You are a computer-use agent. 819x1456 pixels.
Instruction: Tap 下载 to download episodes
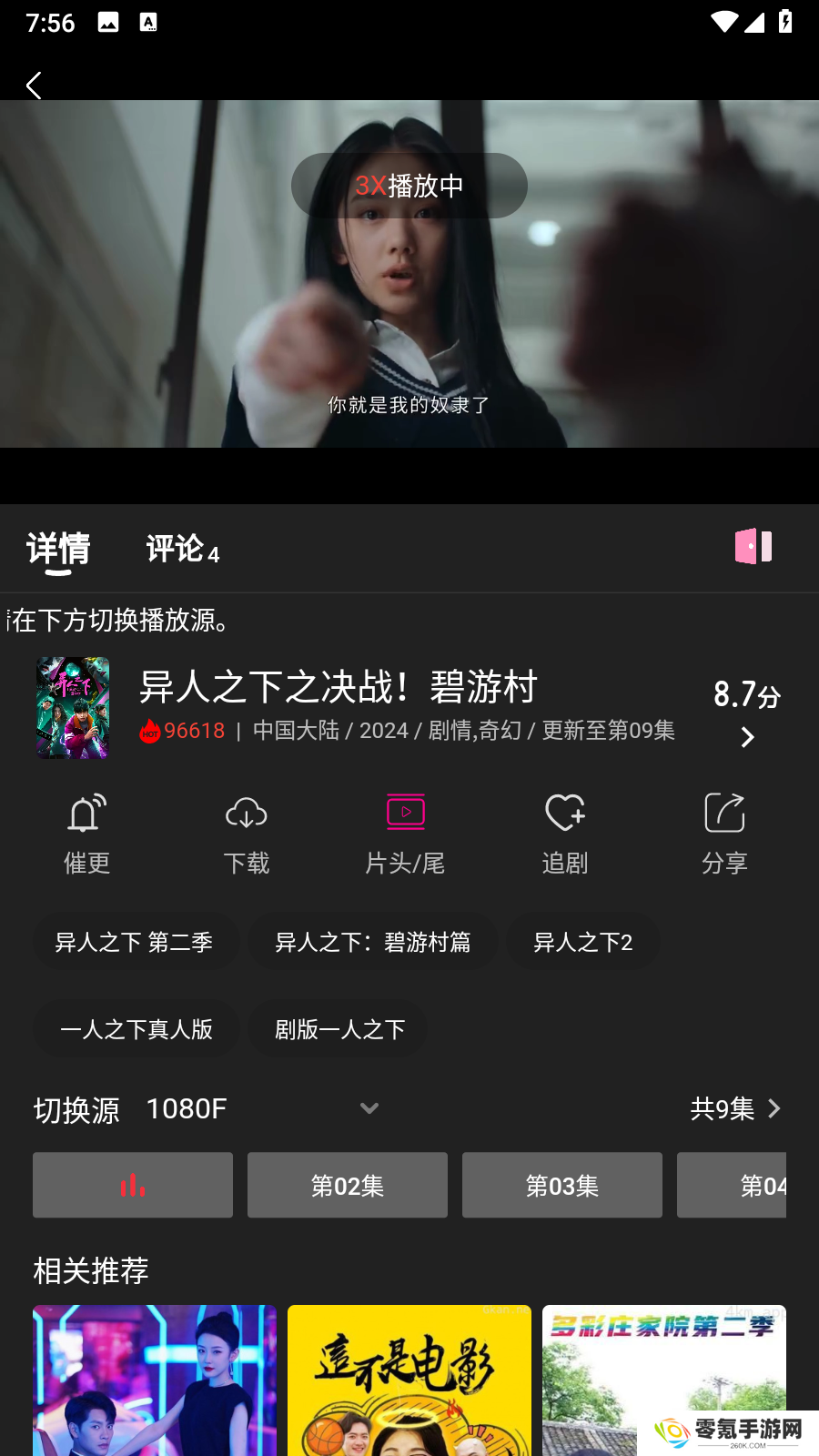click(247, 834)
